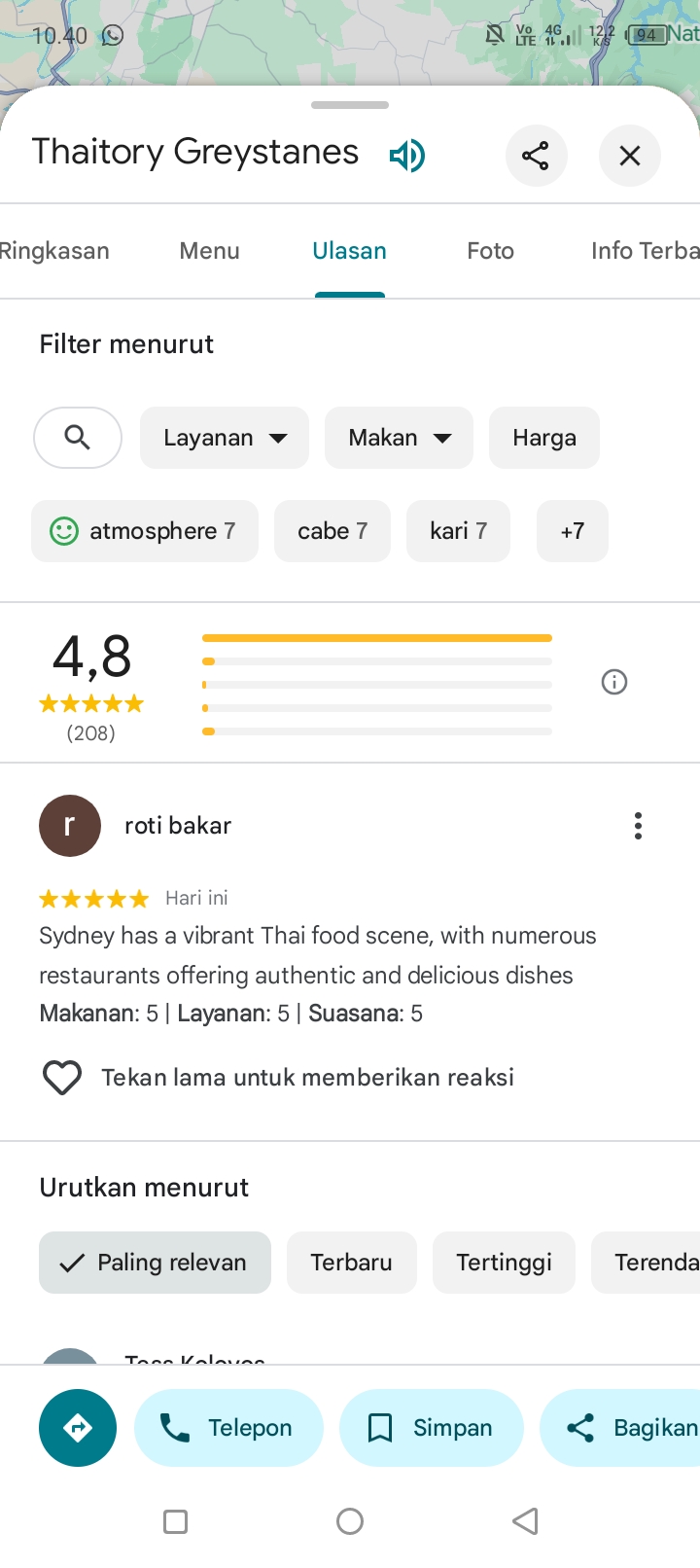This screenshot has height=1568, width=700.
Task: Call the restaurant with Telepon
Action: point(228,1428)
